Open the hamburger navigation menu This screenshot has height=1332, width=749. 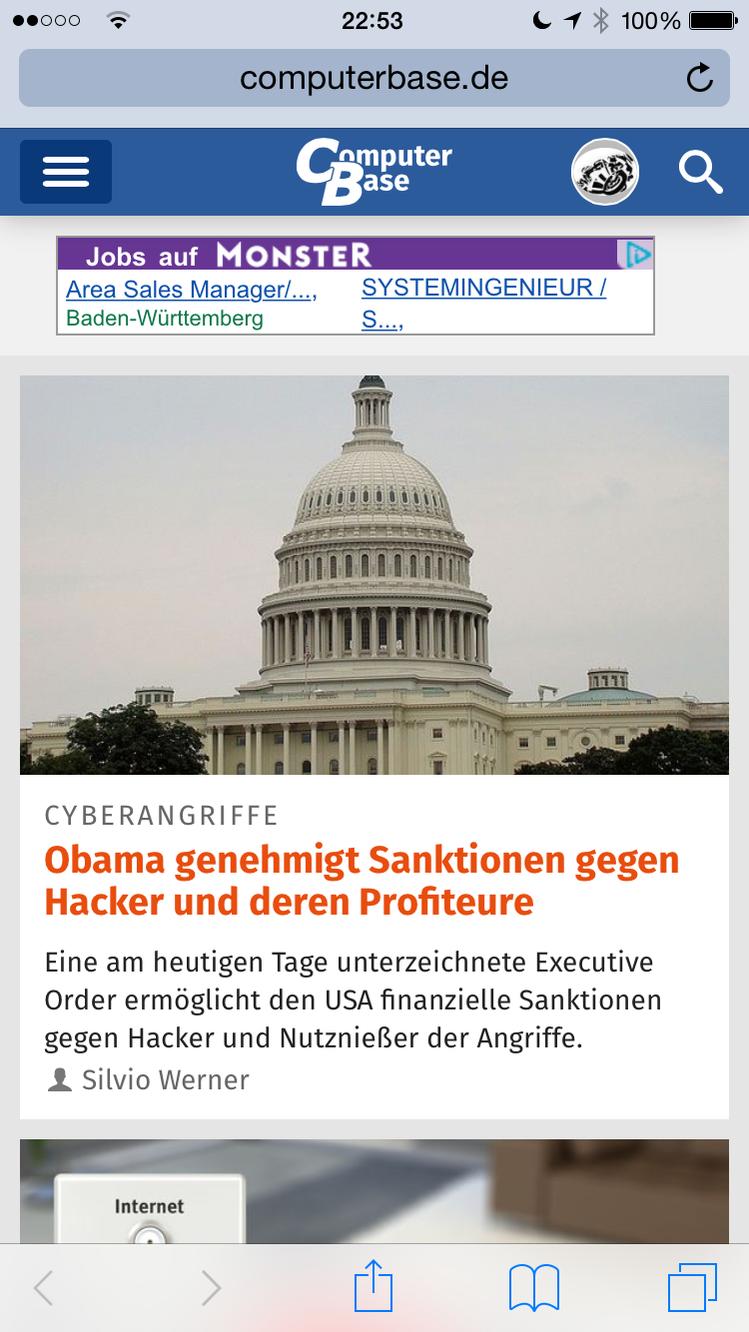tap(66, 172)
